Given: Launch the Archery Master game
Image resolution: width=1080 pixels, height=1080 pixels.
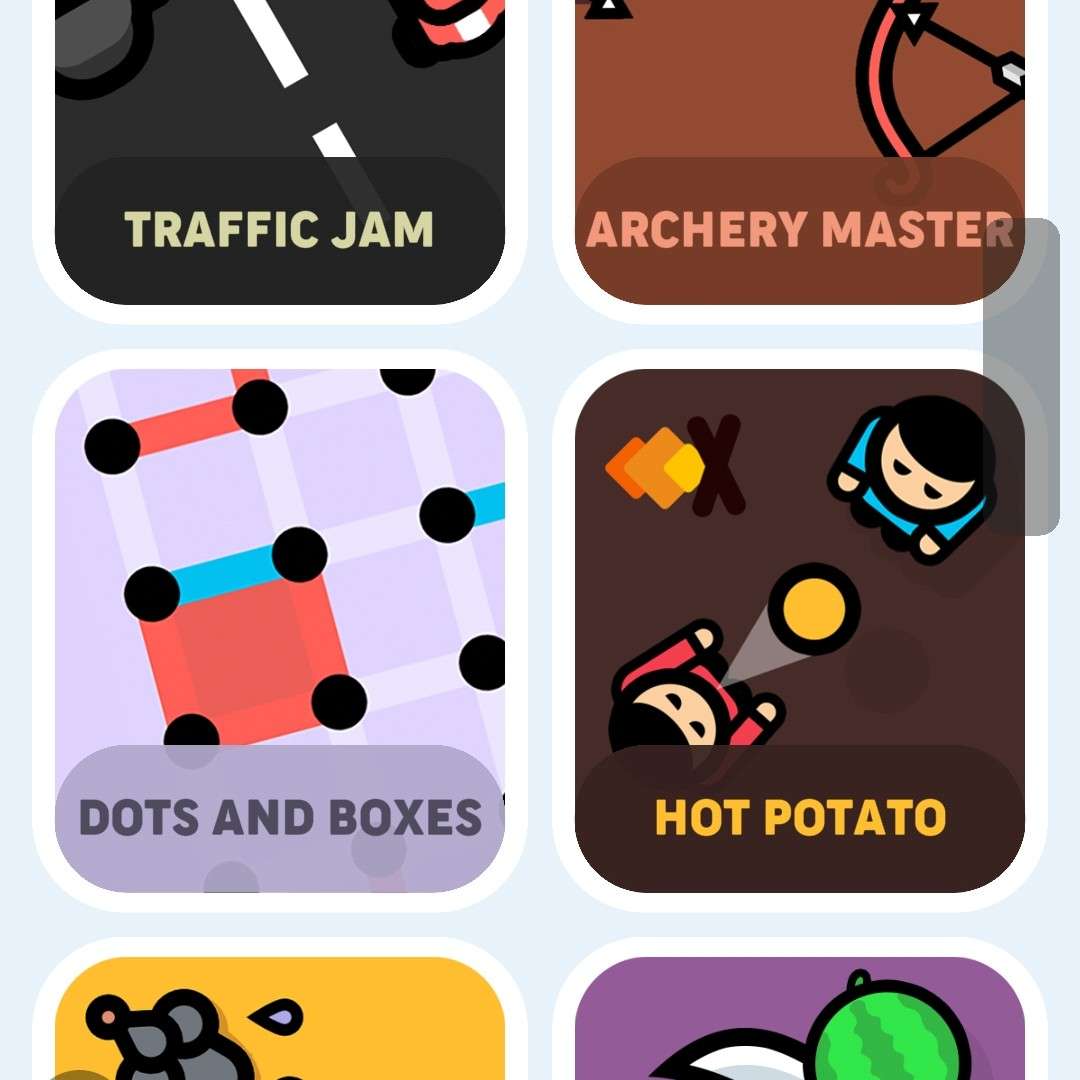Looking at the screenshot, I should point(798,150).
